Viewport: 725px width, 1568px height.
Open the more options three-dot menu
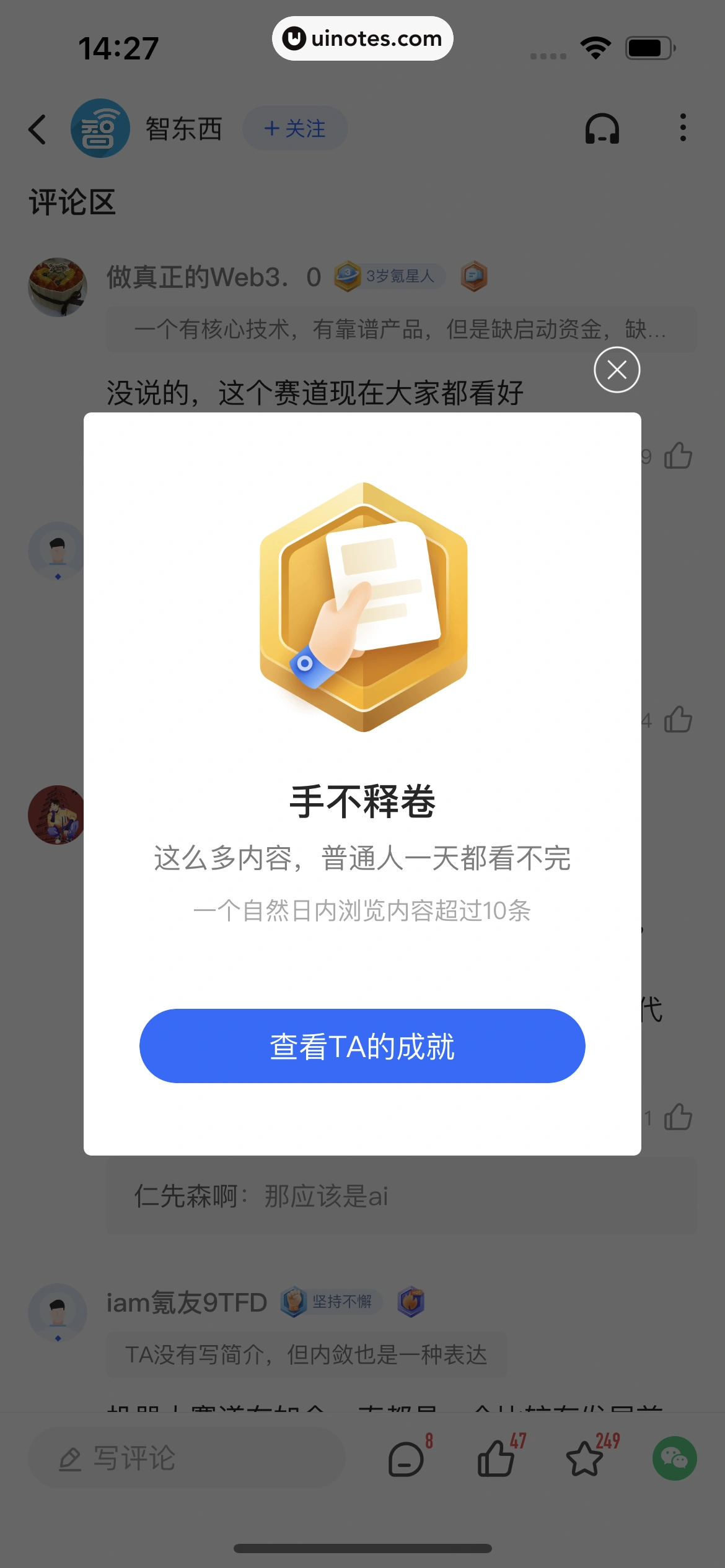(x=682, y=128)
